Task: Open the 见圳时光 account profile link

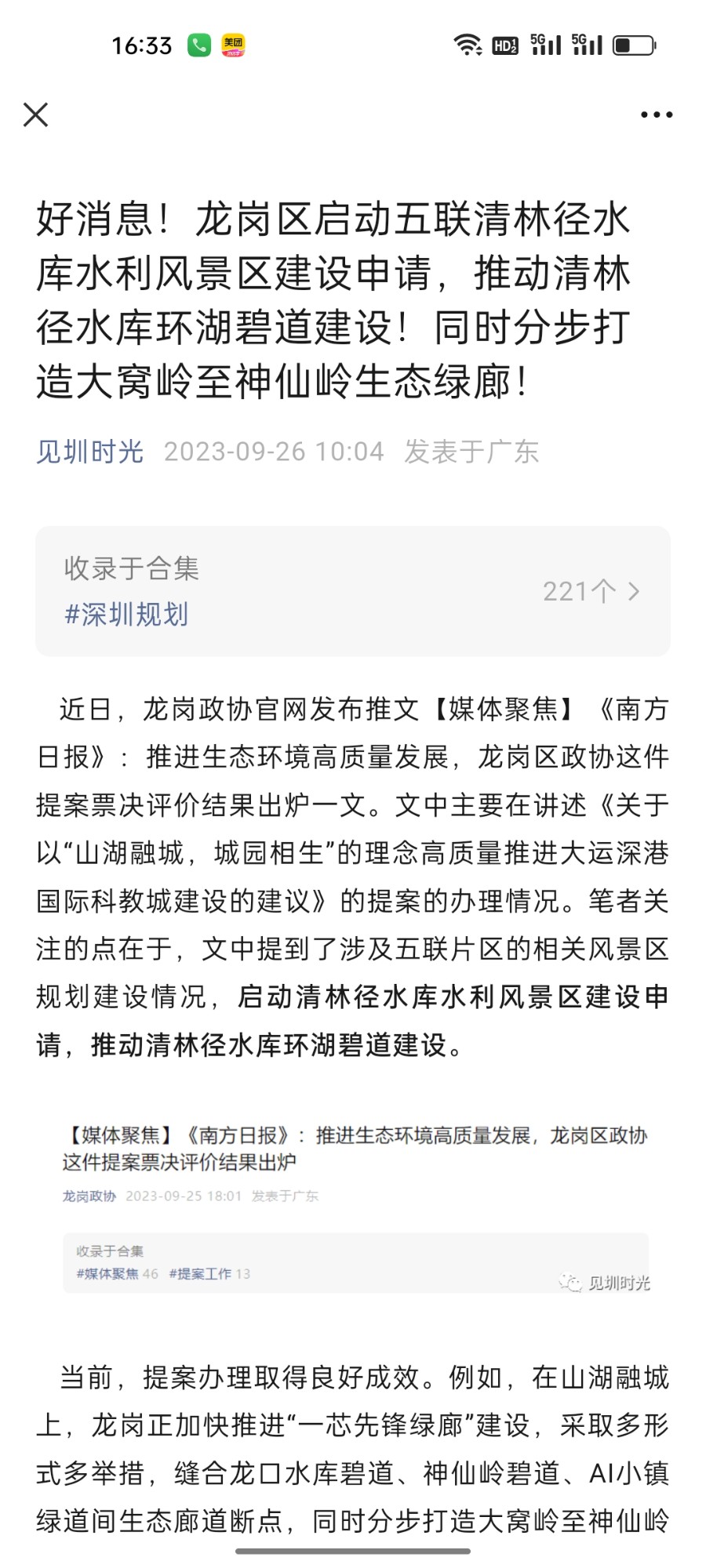Action: (x=89, y=452)
